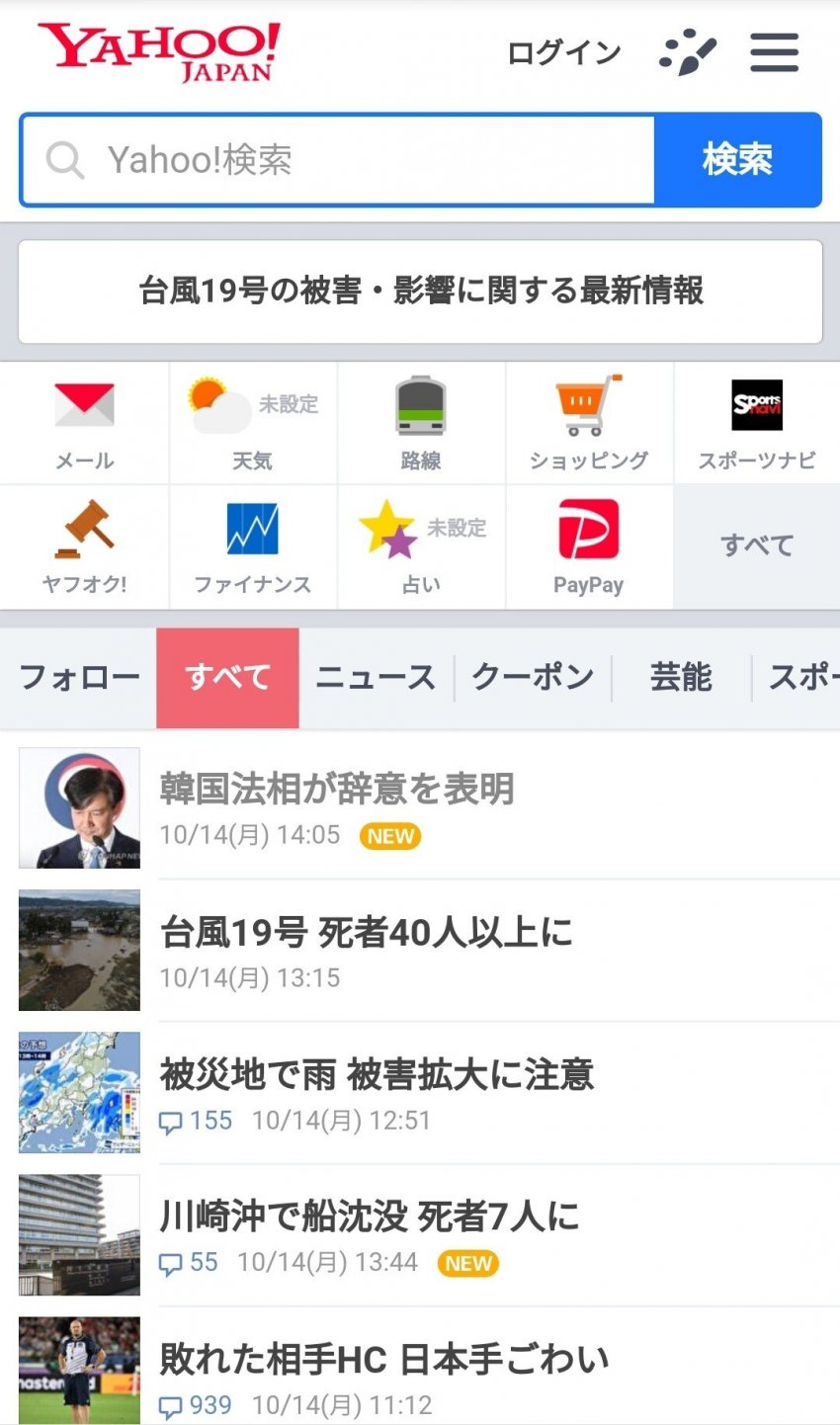Read 韓国法相が辞意を表明 article
The width and height of the screenshot is (840, 1425).
337,790
